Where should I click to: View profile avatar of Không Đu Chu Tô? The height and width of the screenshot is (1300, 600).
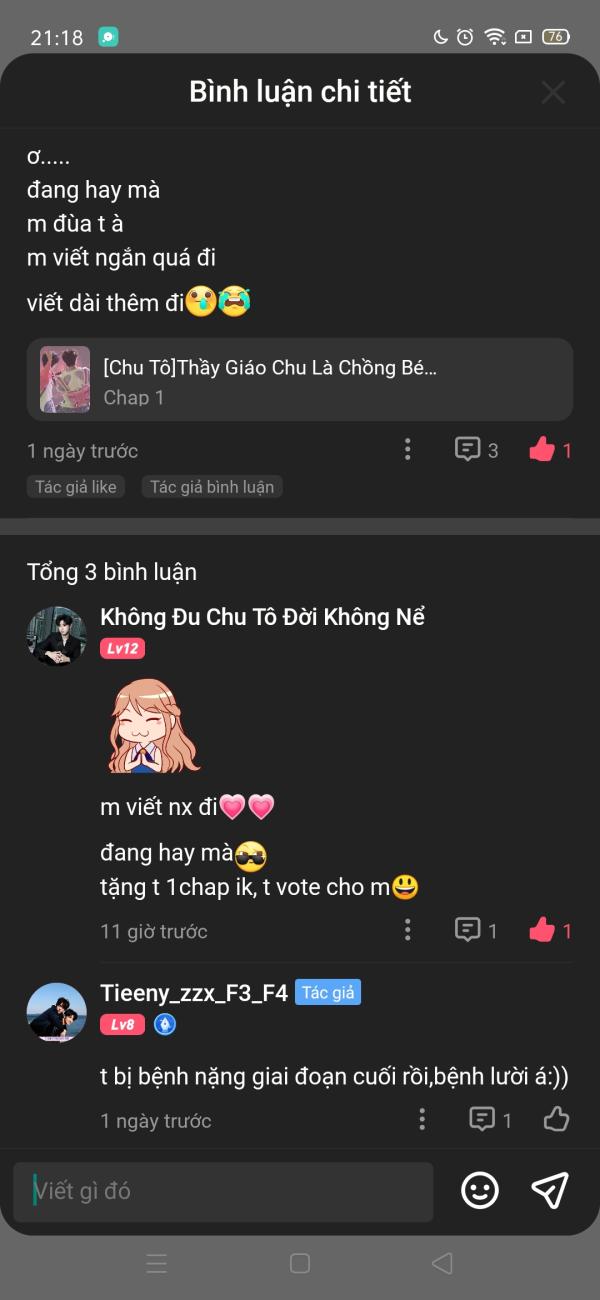pos(56,636)
